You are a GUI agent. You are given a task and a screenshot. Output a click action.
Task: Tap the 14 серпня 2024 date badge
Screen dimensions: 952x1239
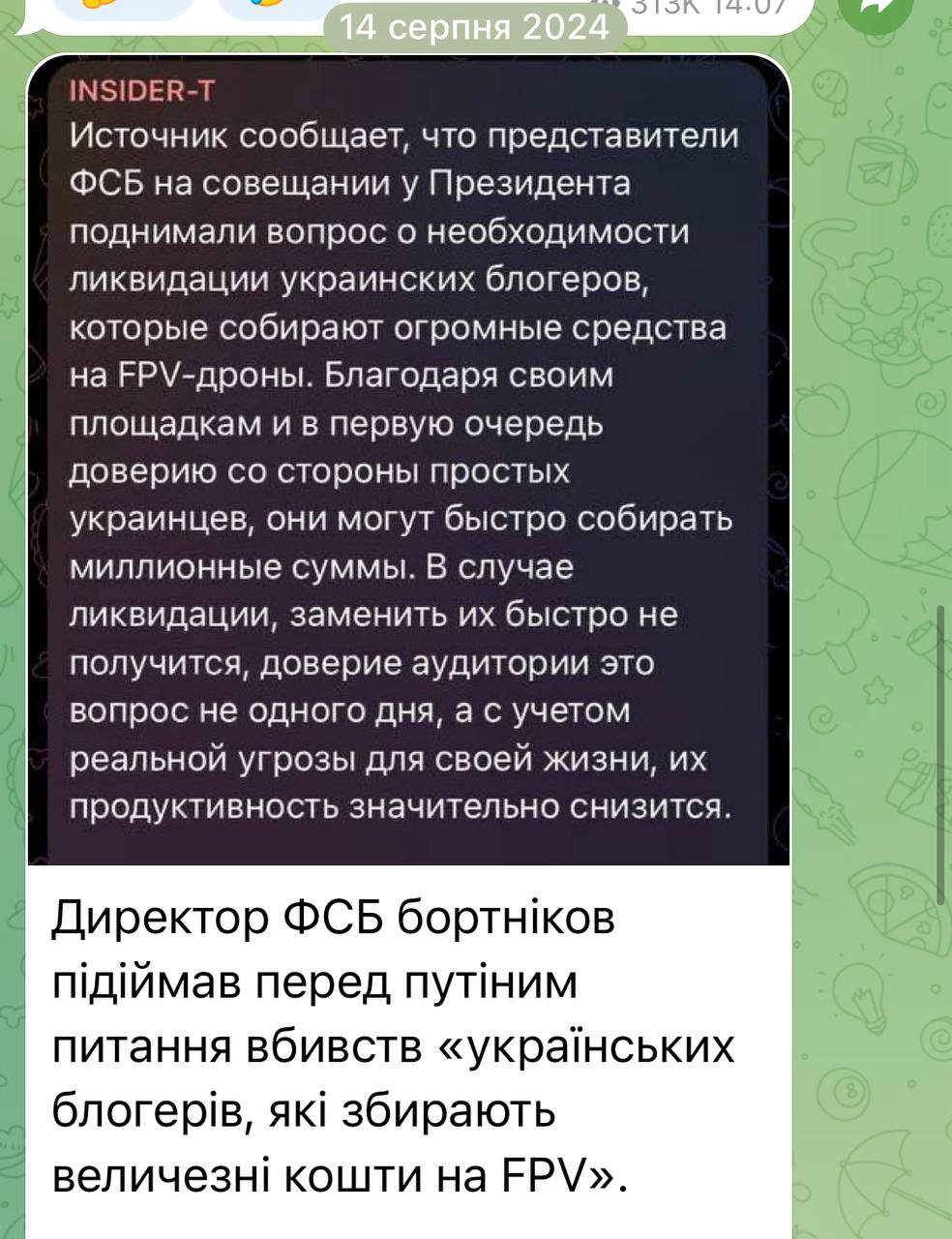[x=476, y=28]
